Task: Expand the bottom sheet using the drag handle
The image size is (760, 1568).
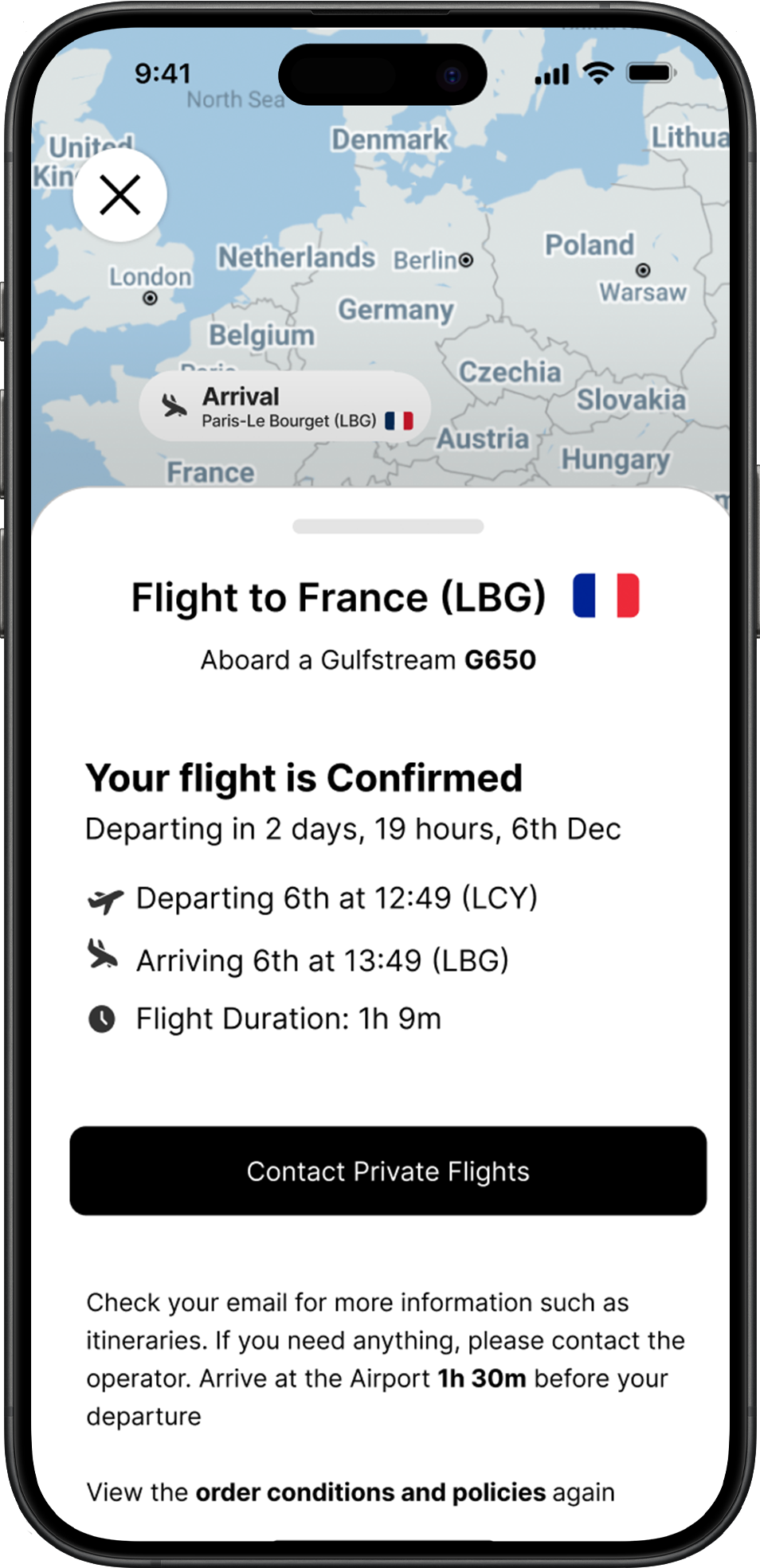Action: (388, 526)
